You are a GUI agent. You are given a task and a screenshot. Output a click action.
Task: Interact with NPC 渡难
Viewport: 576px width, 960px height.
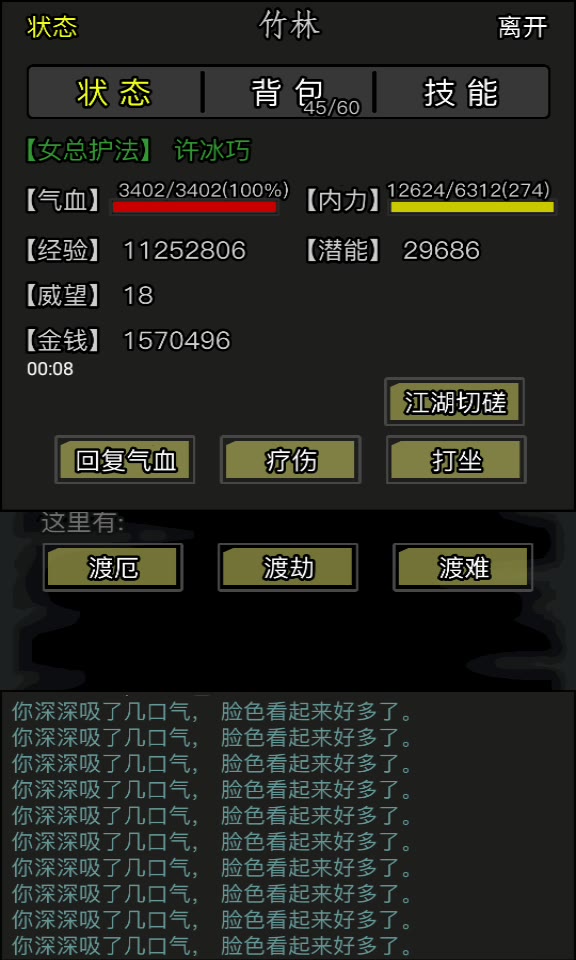(x=463, y=567)
